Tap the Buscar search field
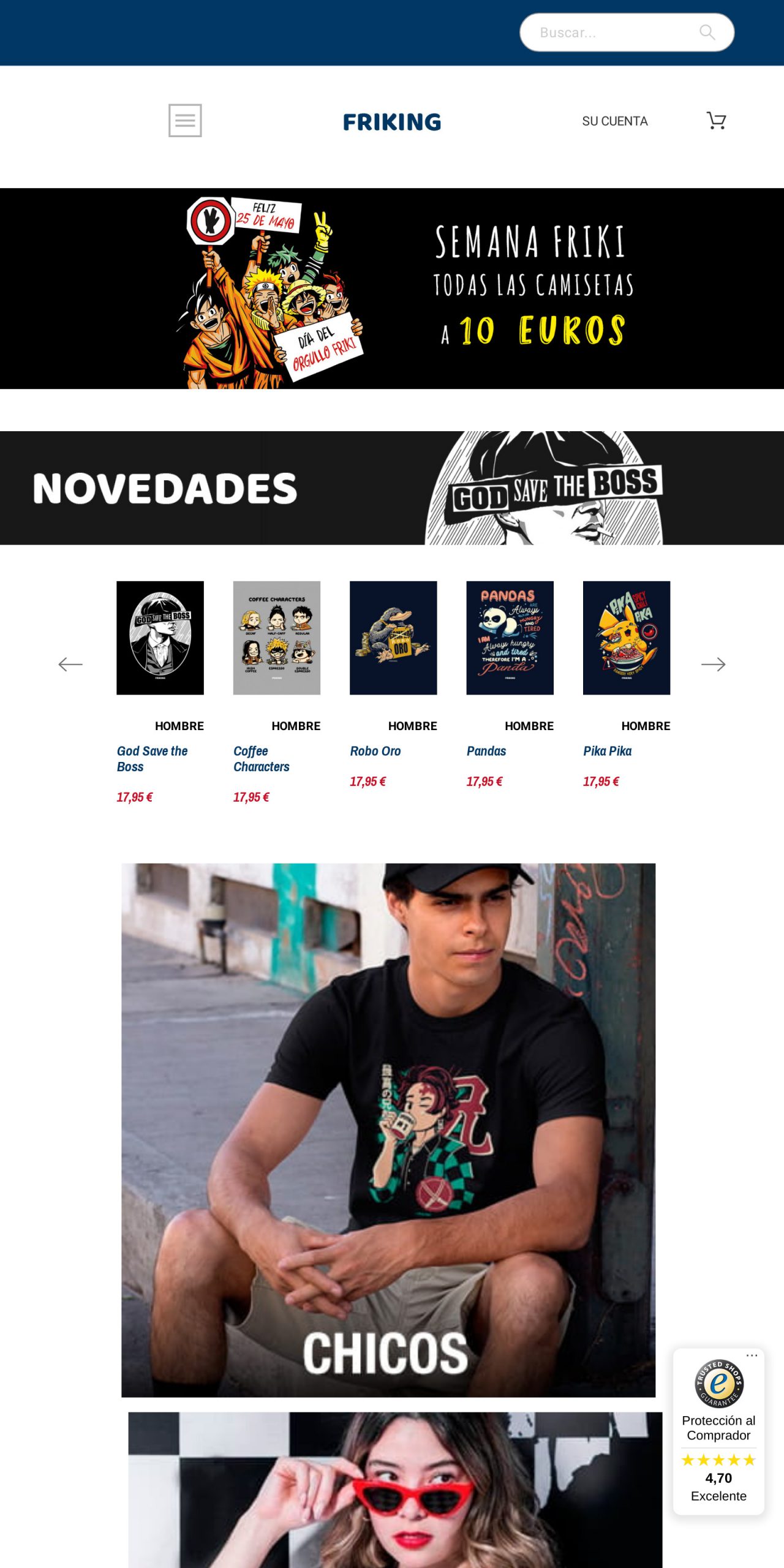 pyautogui.click(x=612, y=32)
